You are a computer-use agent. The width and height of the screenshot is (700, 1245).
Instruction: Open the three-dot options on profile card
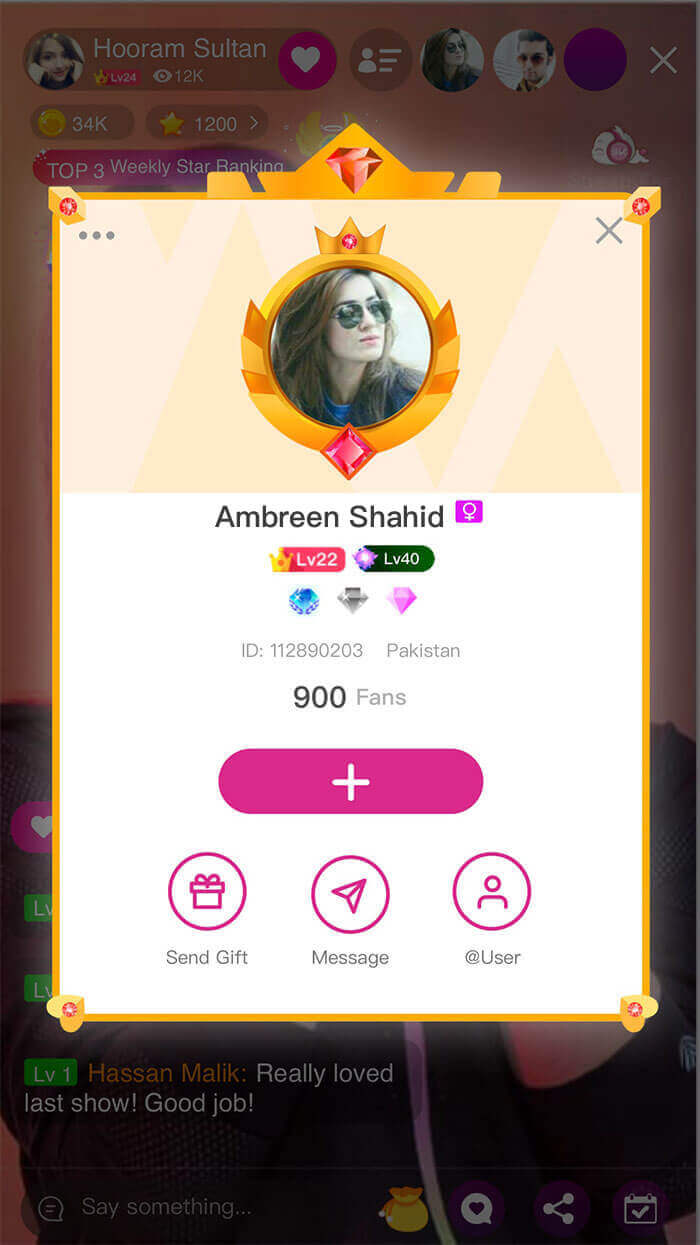click(x=96, y=236)
